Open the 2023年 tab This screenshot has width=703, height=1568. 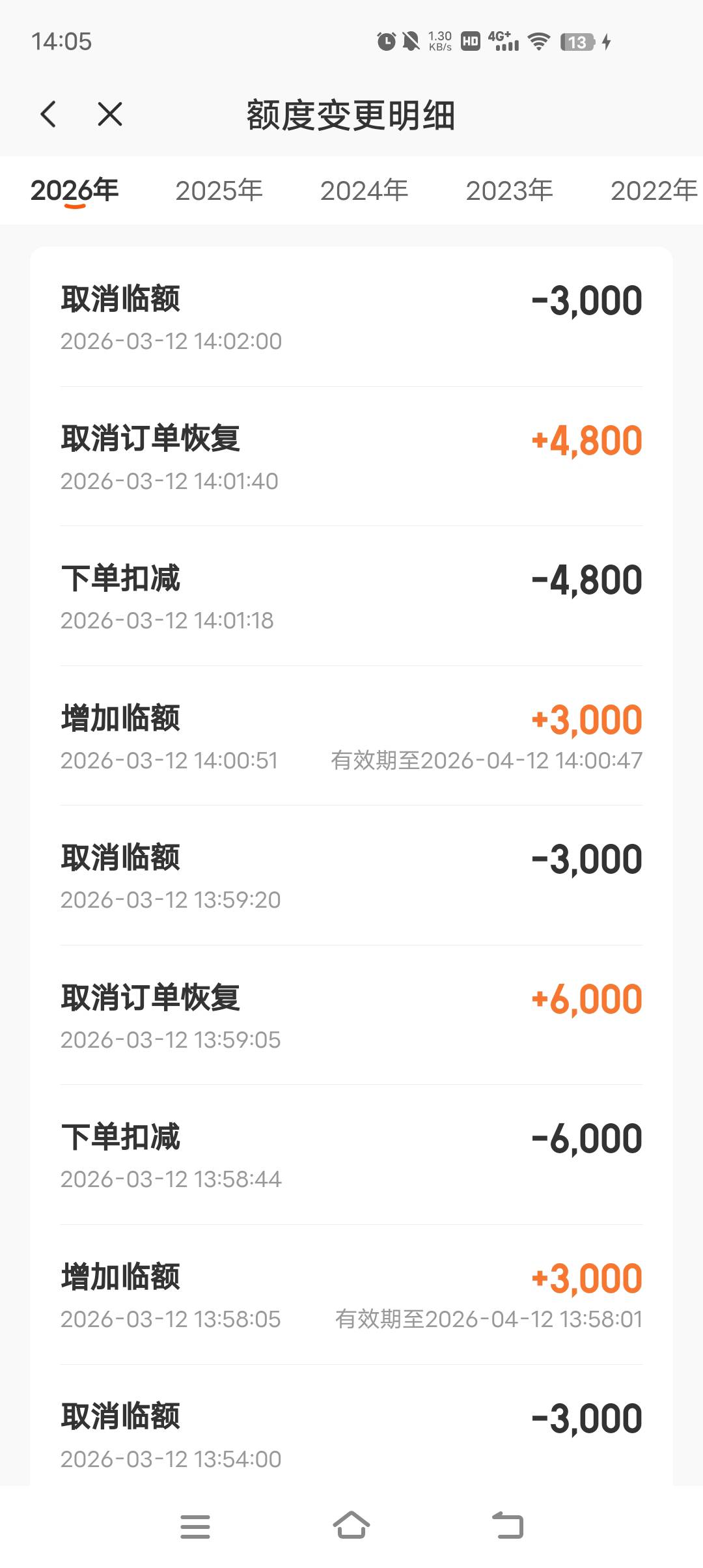pyautogui.click(x=510, y=190)
